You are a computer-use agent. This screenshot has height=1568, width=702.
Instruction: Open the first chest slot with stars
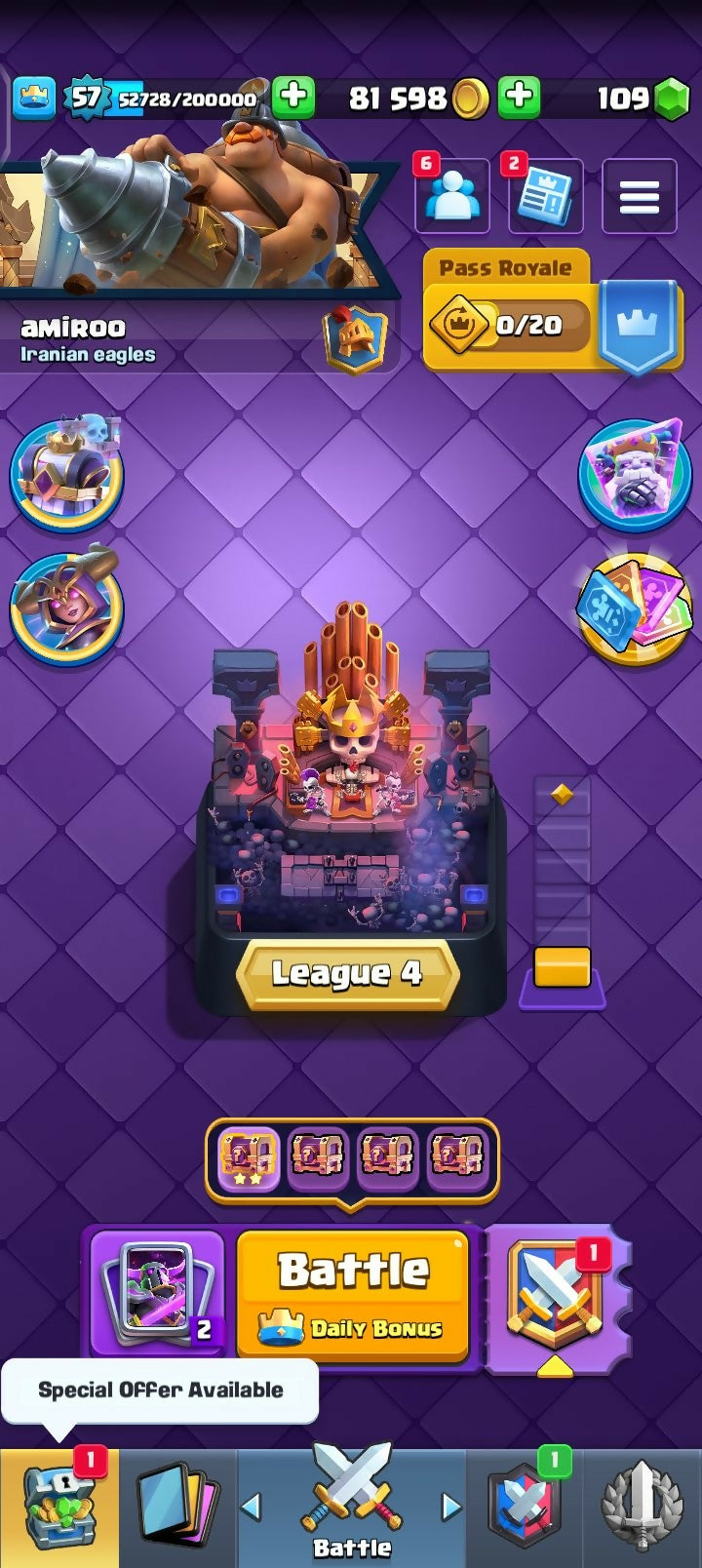click(x=248, y=1157)
